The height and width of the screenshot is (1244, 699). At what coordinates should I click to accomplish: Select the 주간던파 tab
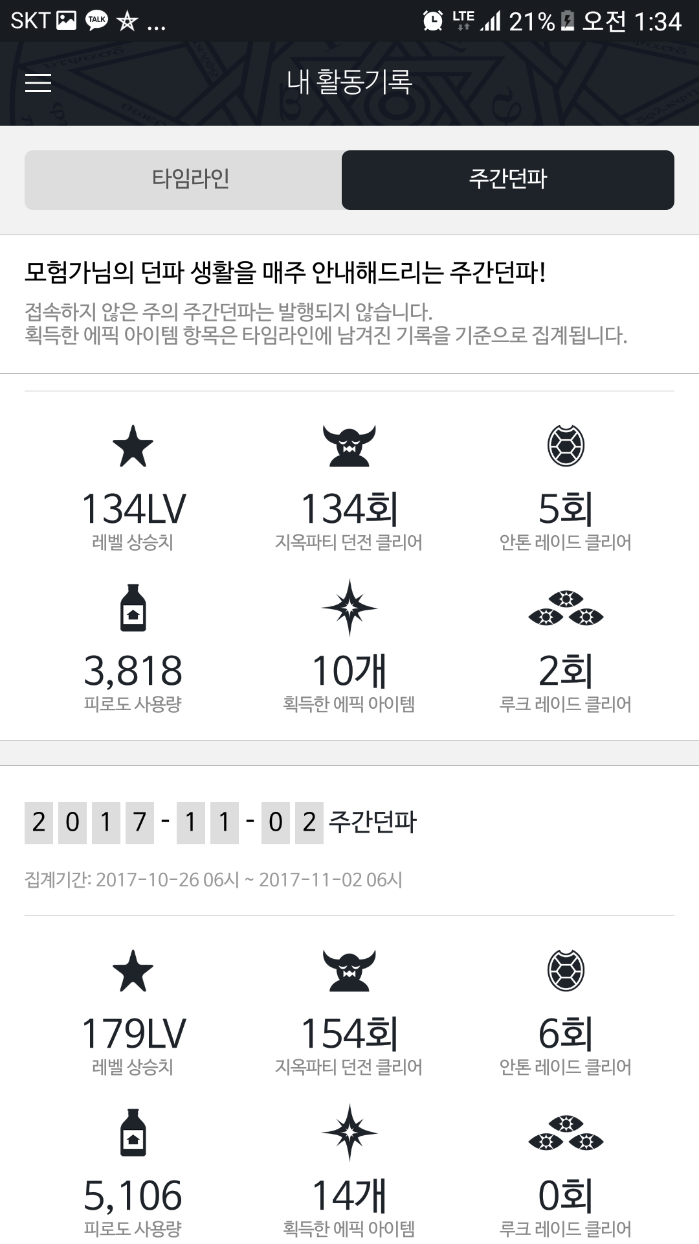(x=508, y=180)
